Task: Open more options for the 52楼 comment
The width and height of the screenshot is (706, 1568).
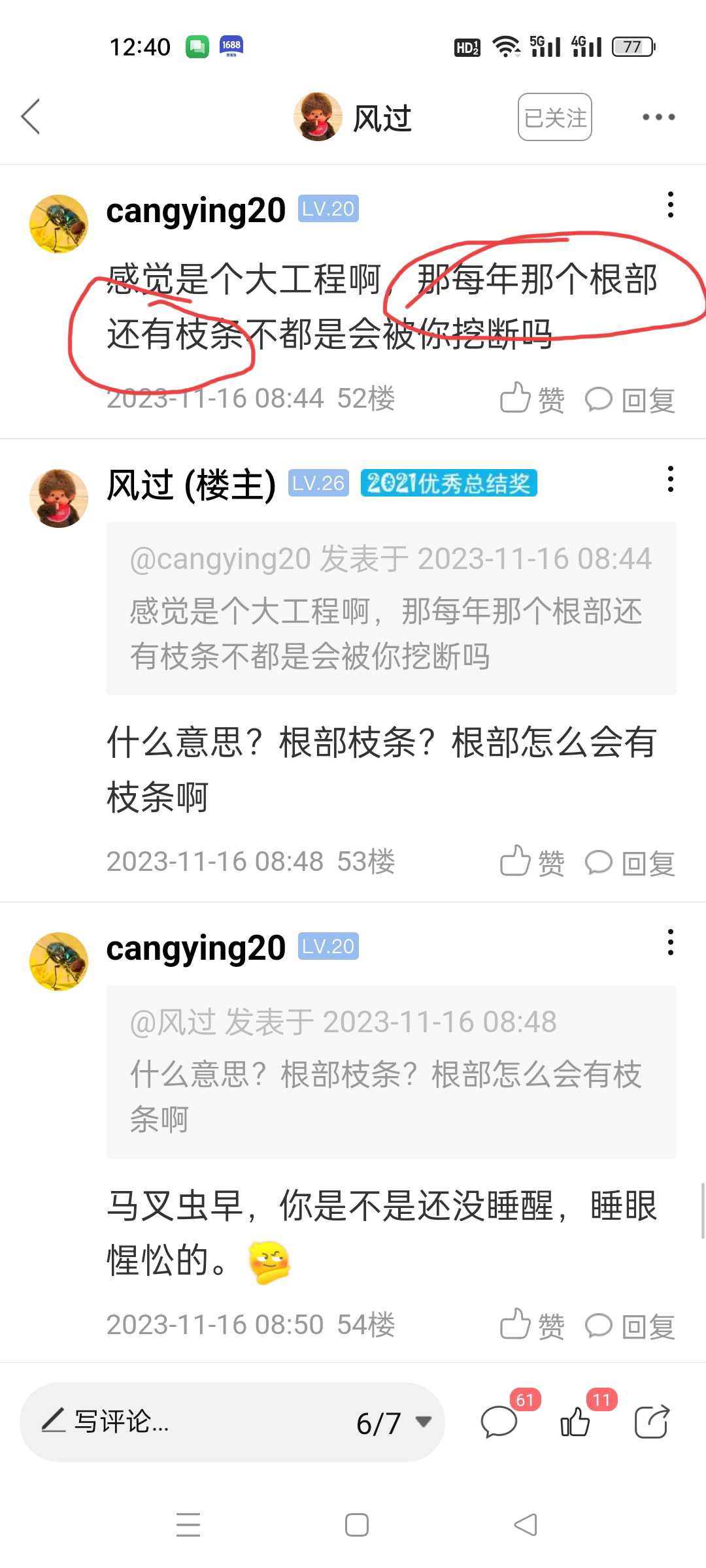Action: point(670,205)
